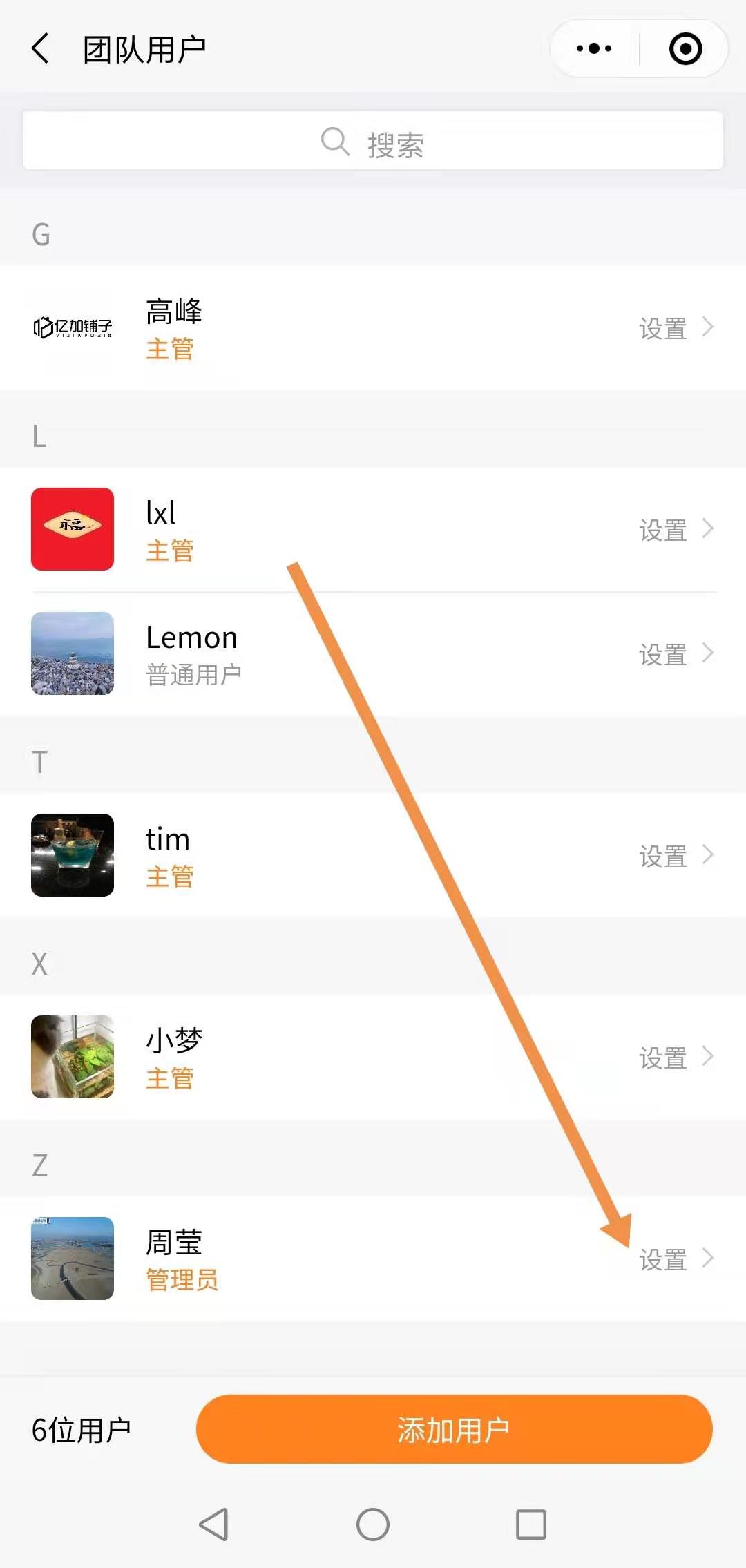Go to the system home screen
This screenshot has width=746, height=1568.
click(x=373, y=1524)
